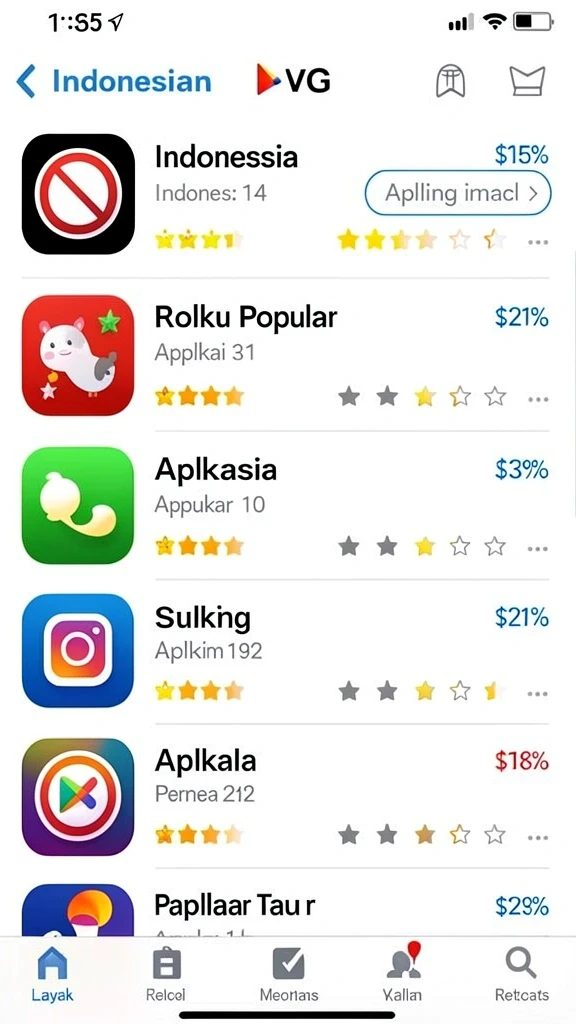Open more options for Indonessia
The height and width of the screenshot is (1024, 576).
(537, 242)
